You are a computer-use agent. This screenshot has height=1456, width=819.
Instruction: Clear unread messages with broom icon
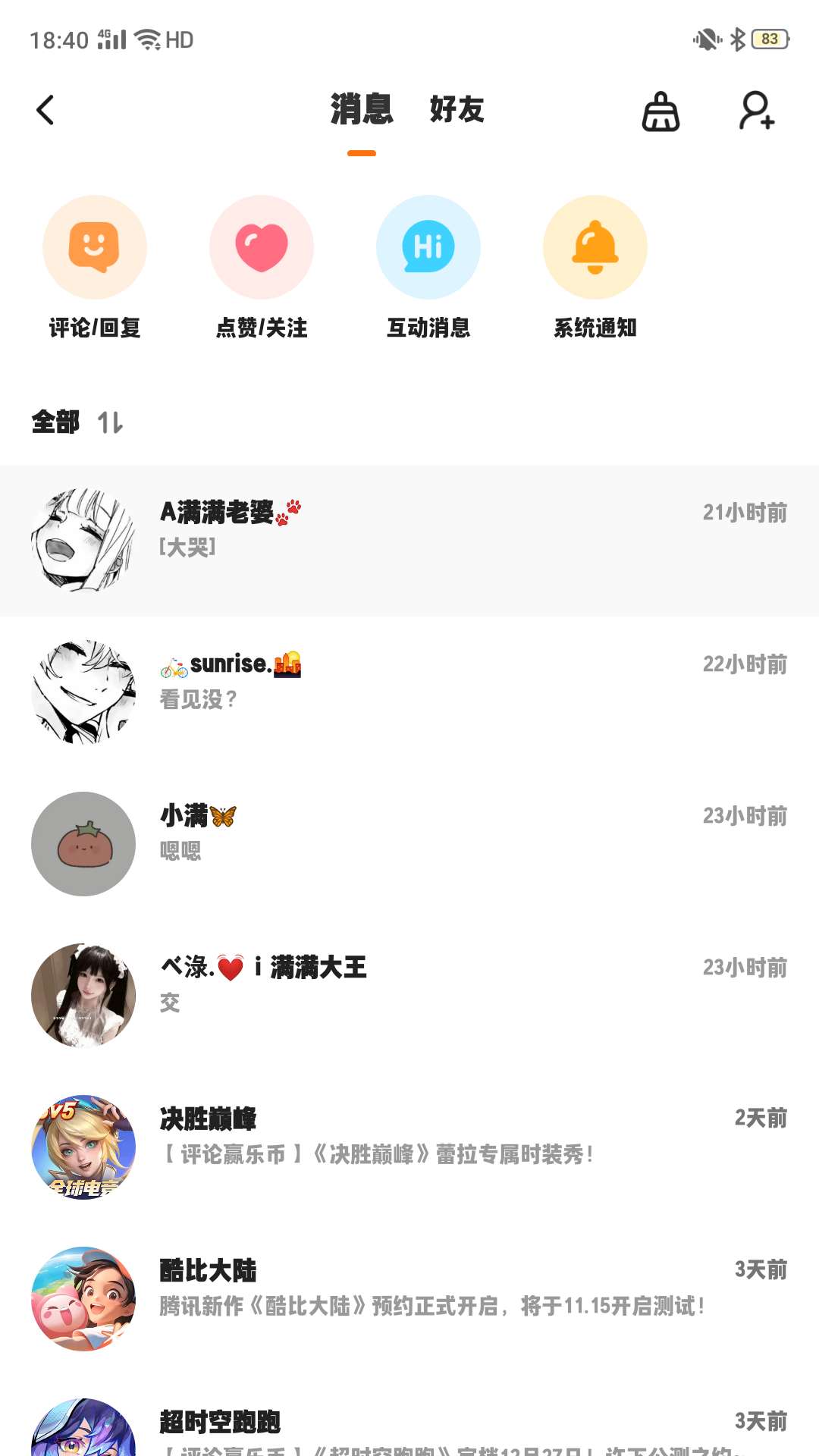click(x=661, y=112)
